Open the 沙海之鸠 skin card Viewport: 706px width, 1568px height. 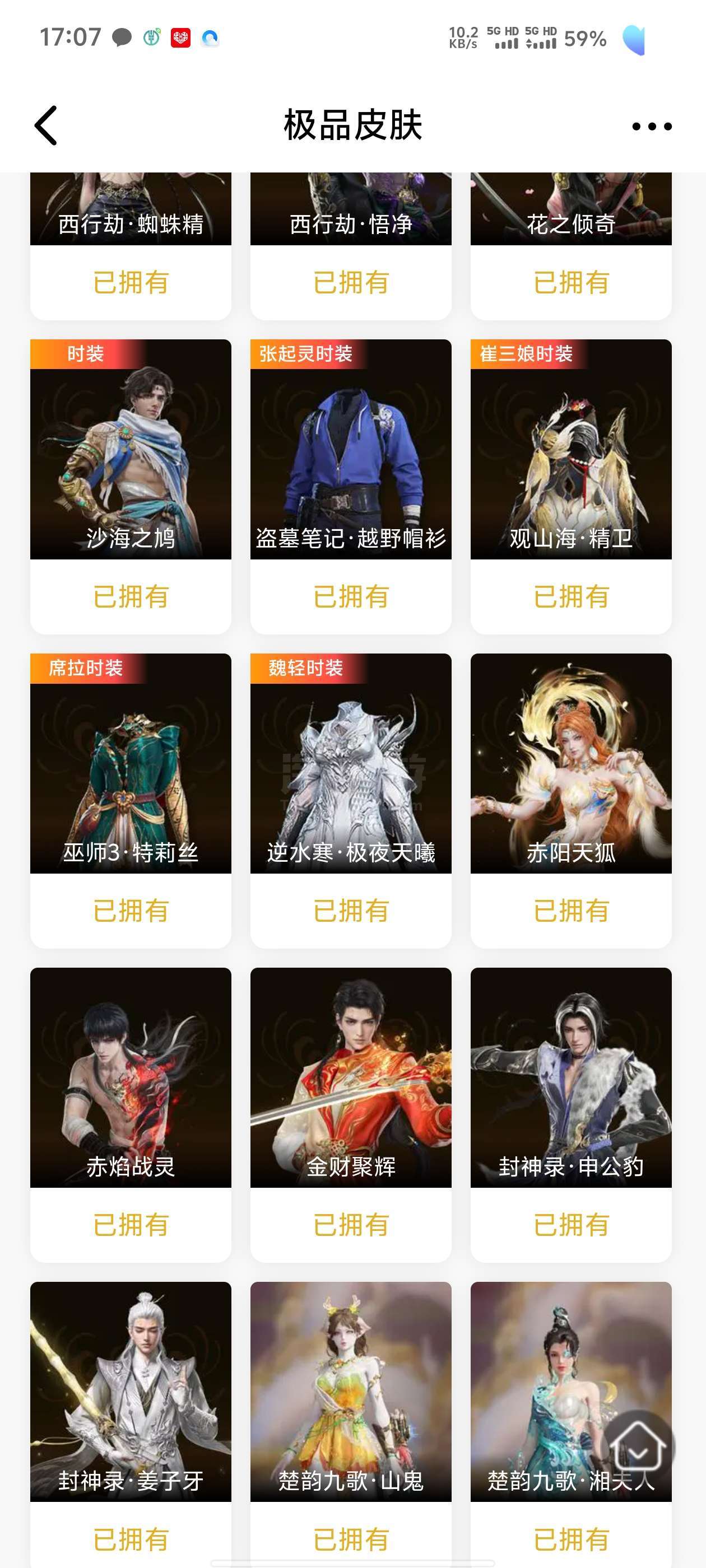(131, 450)
